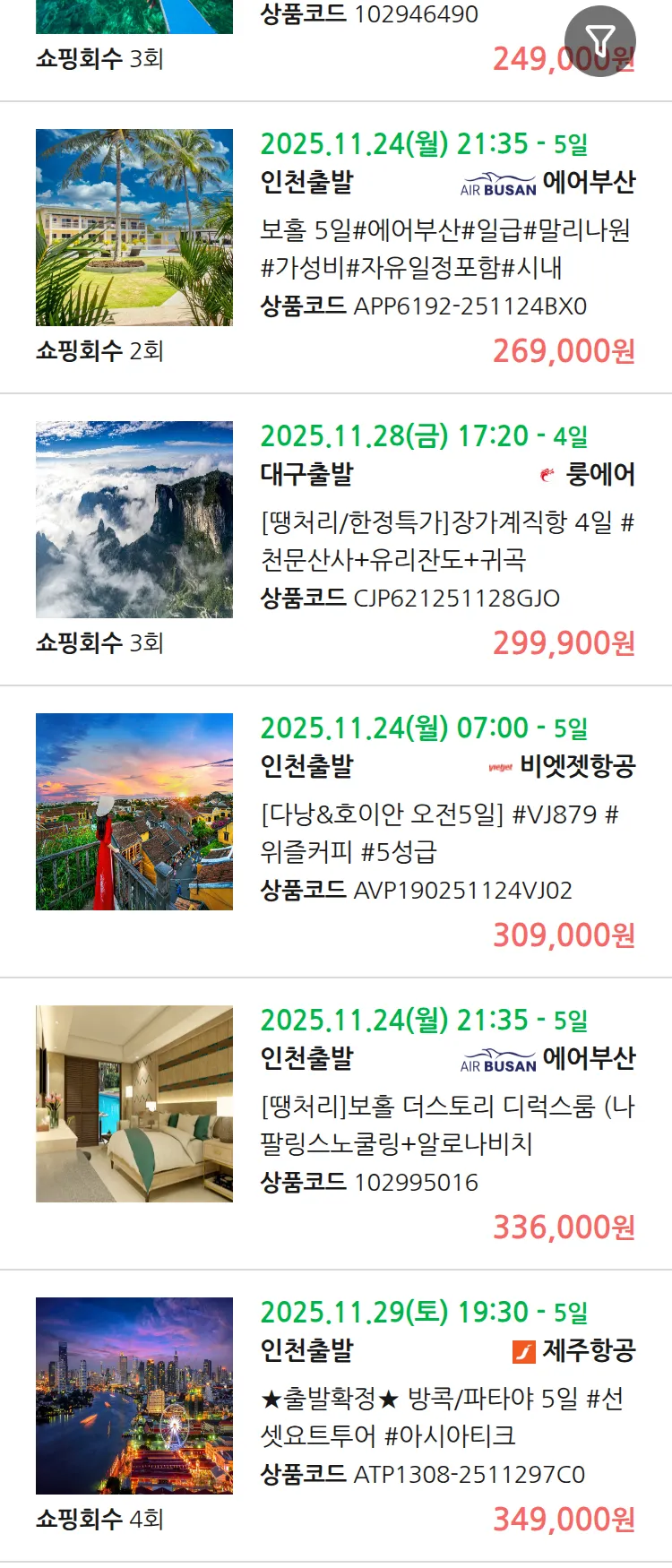The height and width of the screenshot is (1568, 672).
Task: Open the 보홀 더스토리 디럭스룸 336,000원 package
Action: pos(445,1124)
